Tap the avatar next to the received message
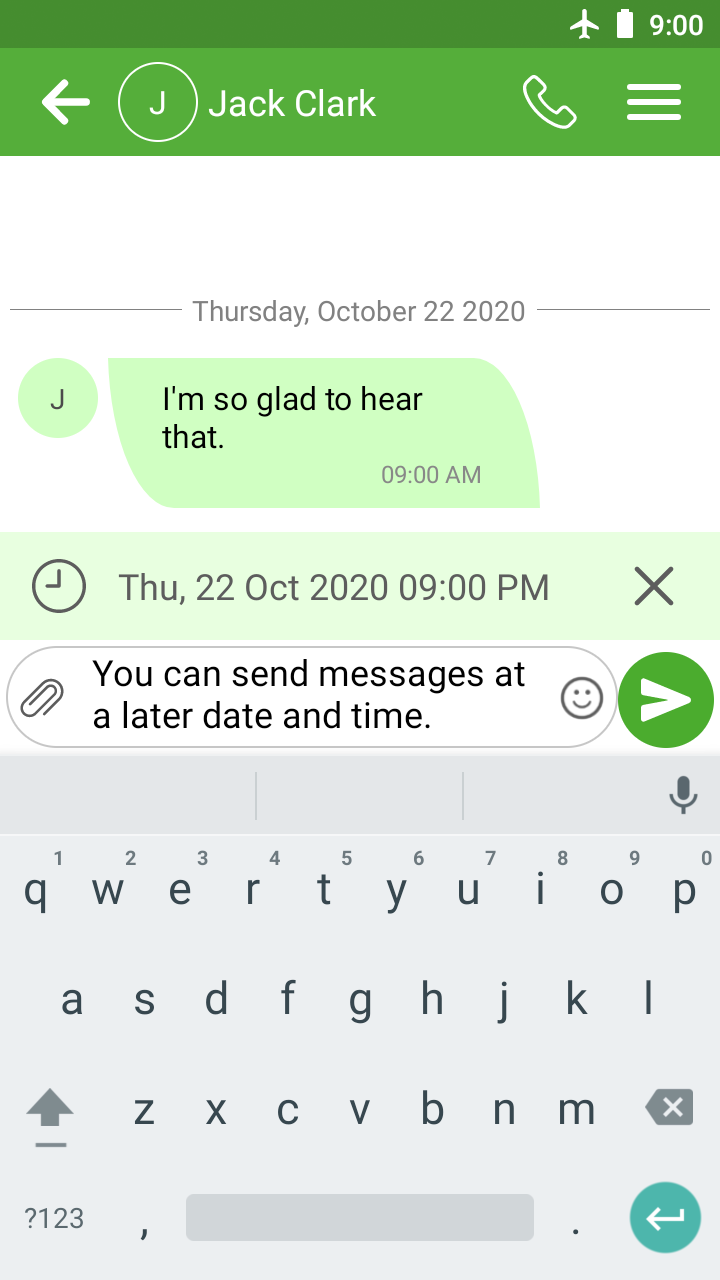Image resolution: width=720 pixels, height=1280 pixels. click(57, 397)
